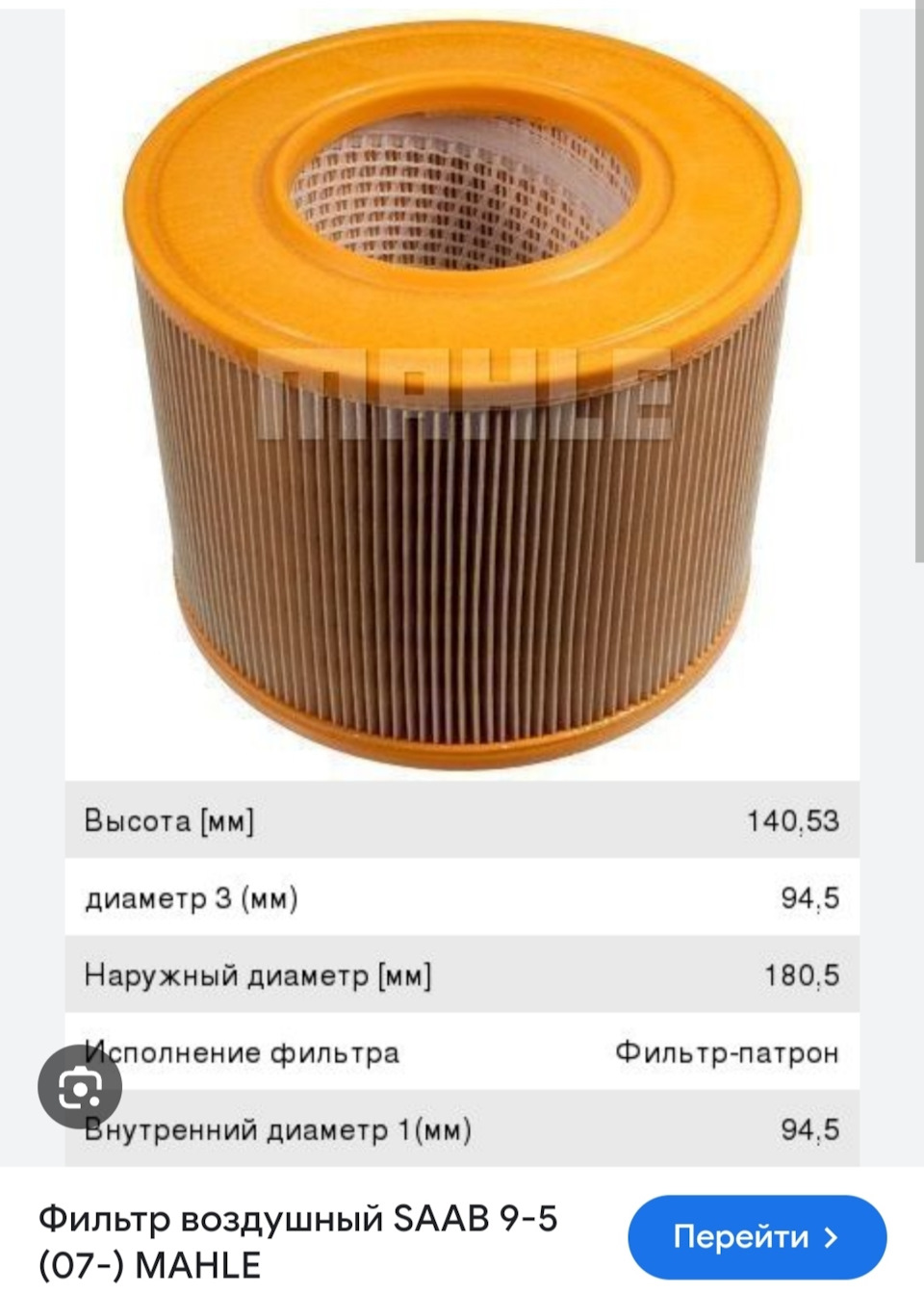Search this image with the Lens icon

tap(80, 1088)
